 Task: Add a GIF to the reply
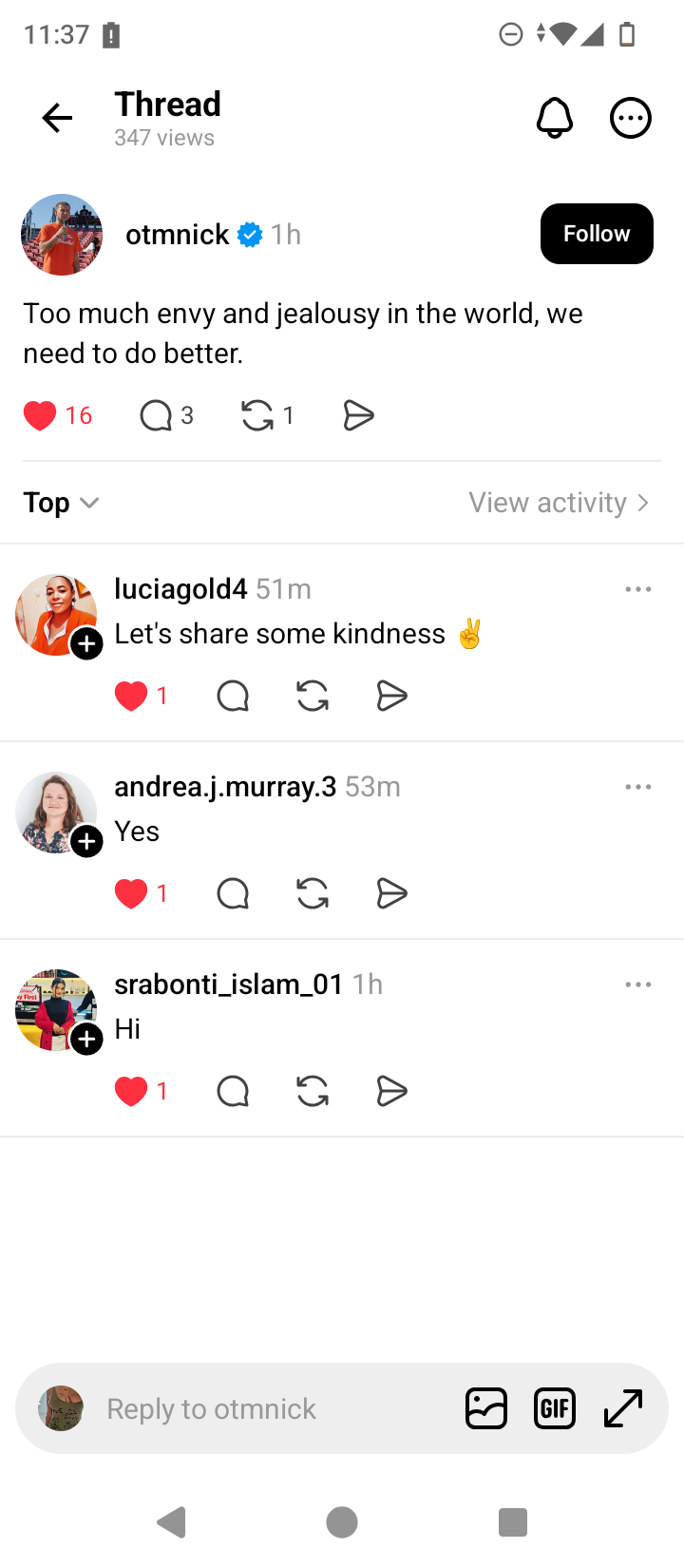pos(555,1408)
